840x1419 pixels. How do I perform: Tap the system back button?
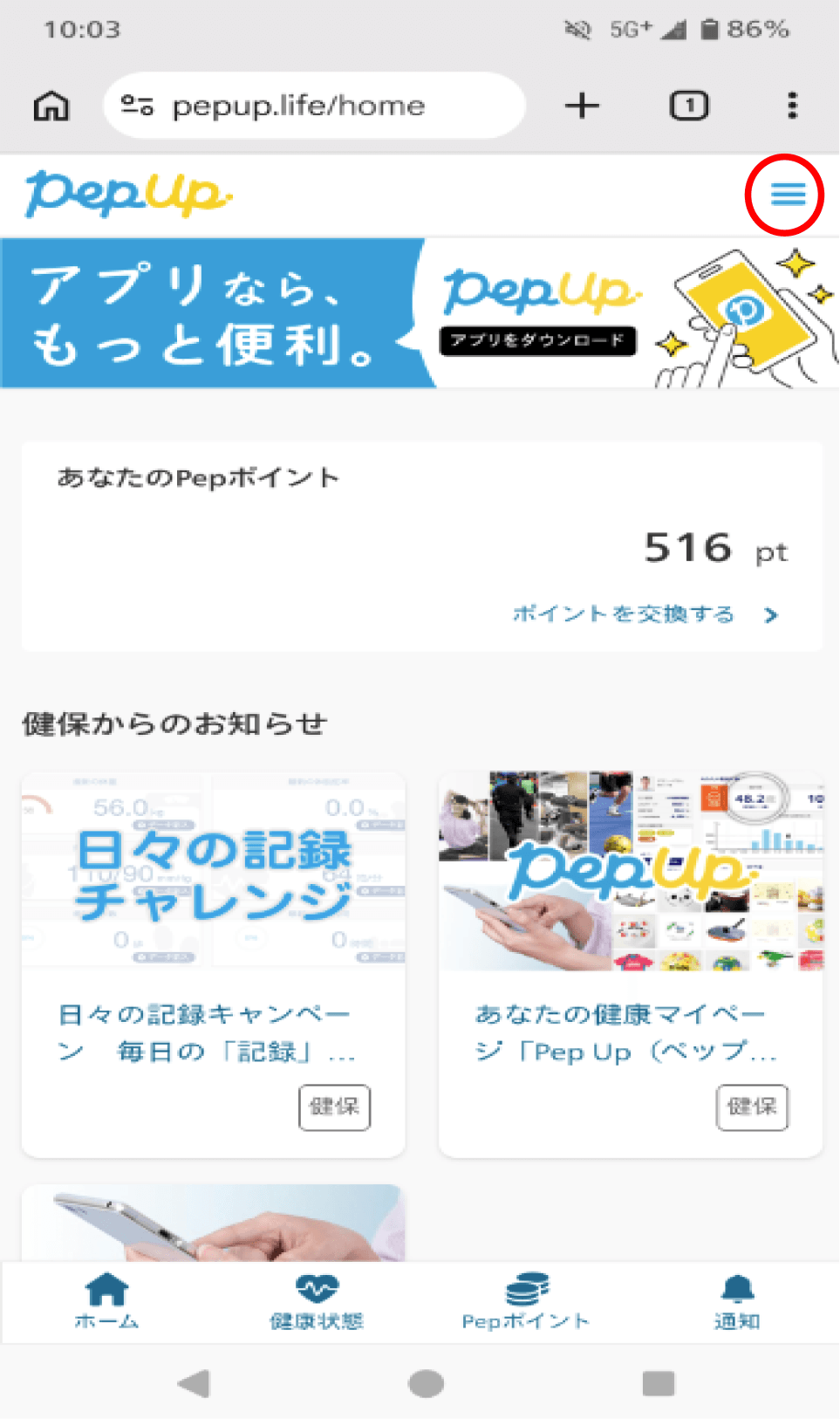(194, 1383)
